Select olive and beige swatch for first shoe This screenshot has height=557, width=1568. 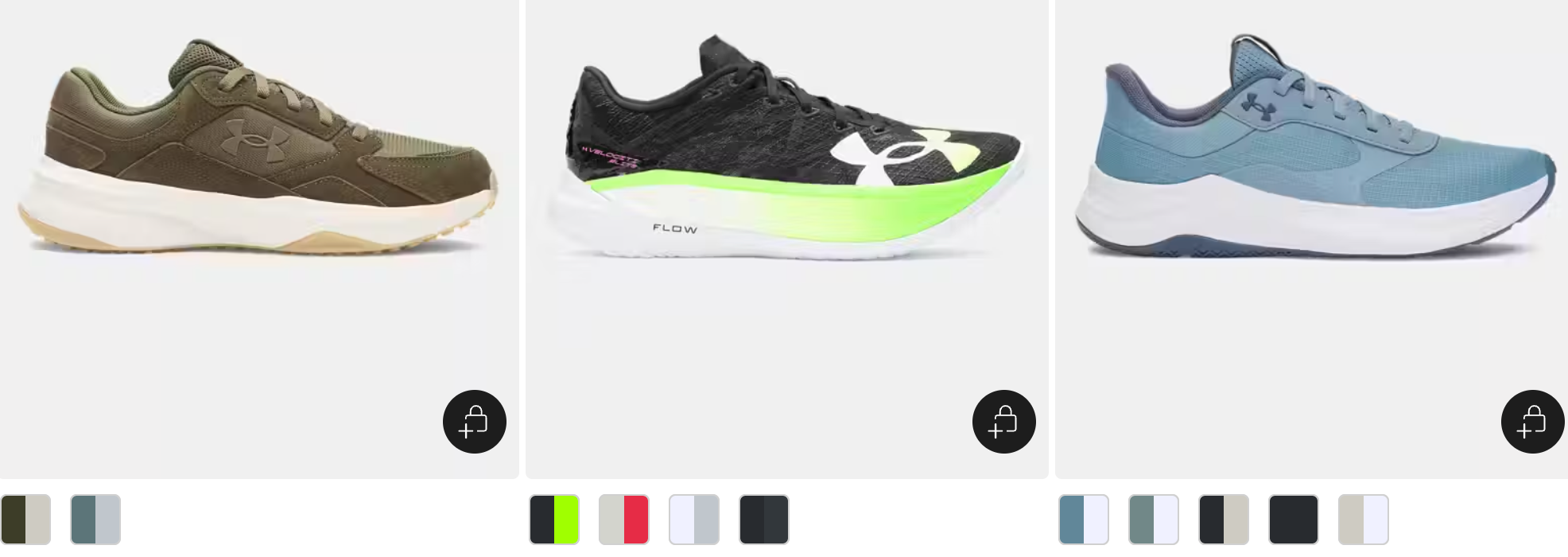tap(25, 520)
